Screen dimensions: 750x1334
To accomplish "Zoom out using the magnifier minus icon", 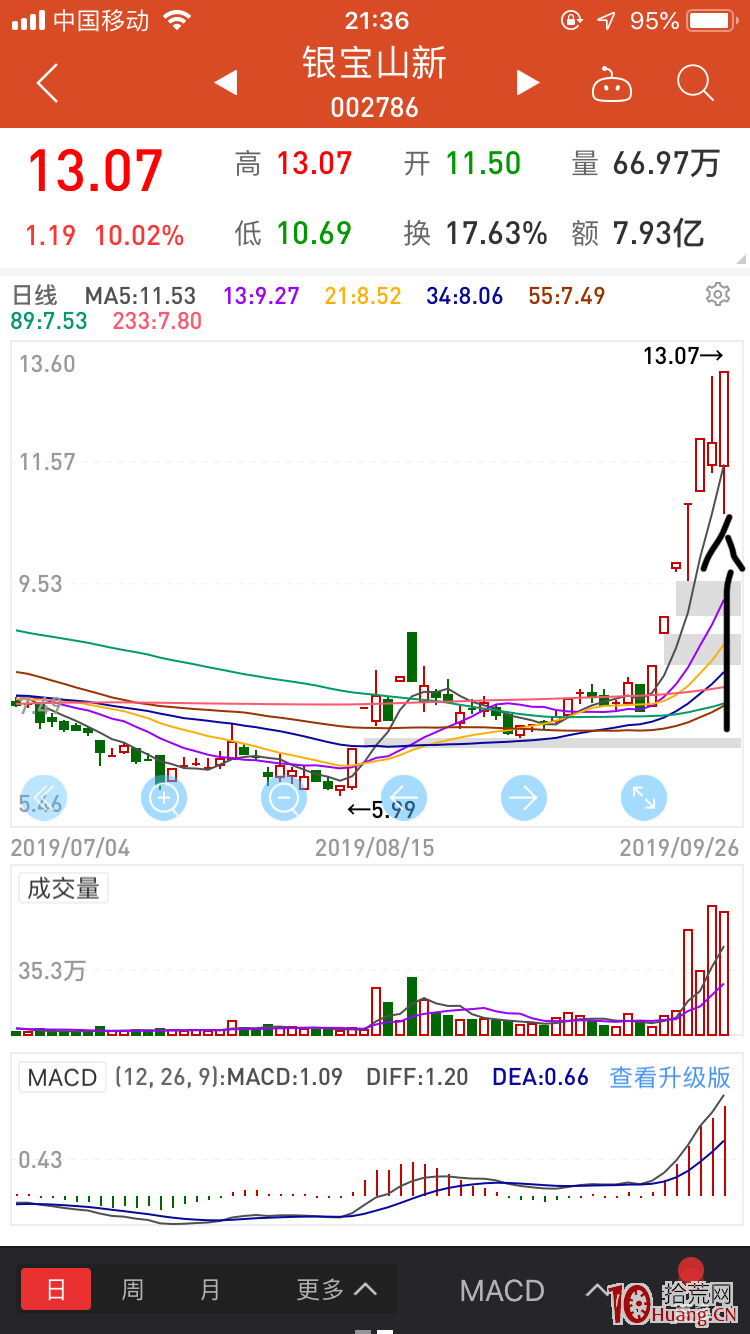I will point(284,797).
